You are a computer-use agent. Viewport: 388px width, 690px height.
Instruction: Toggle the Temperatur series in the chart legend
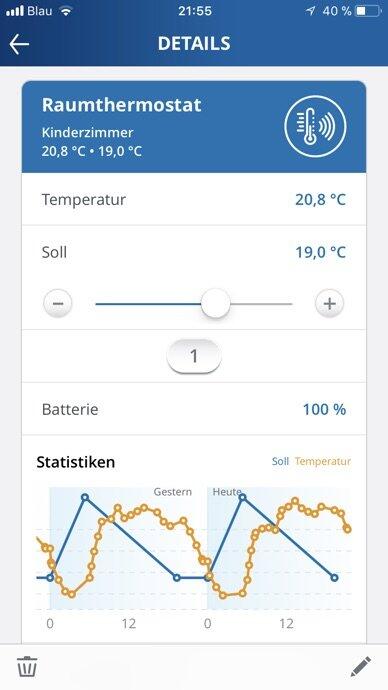[323, 461]
